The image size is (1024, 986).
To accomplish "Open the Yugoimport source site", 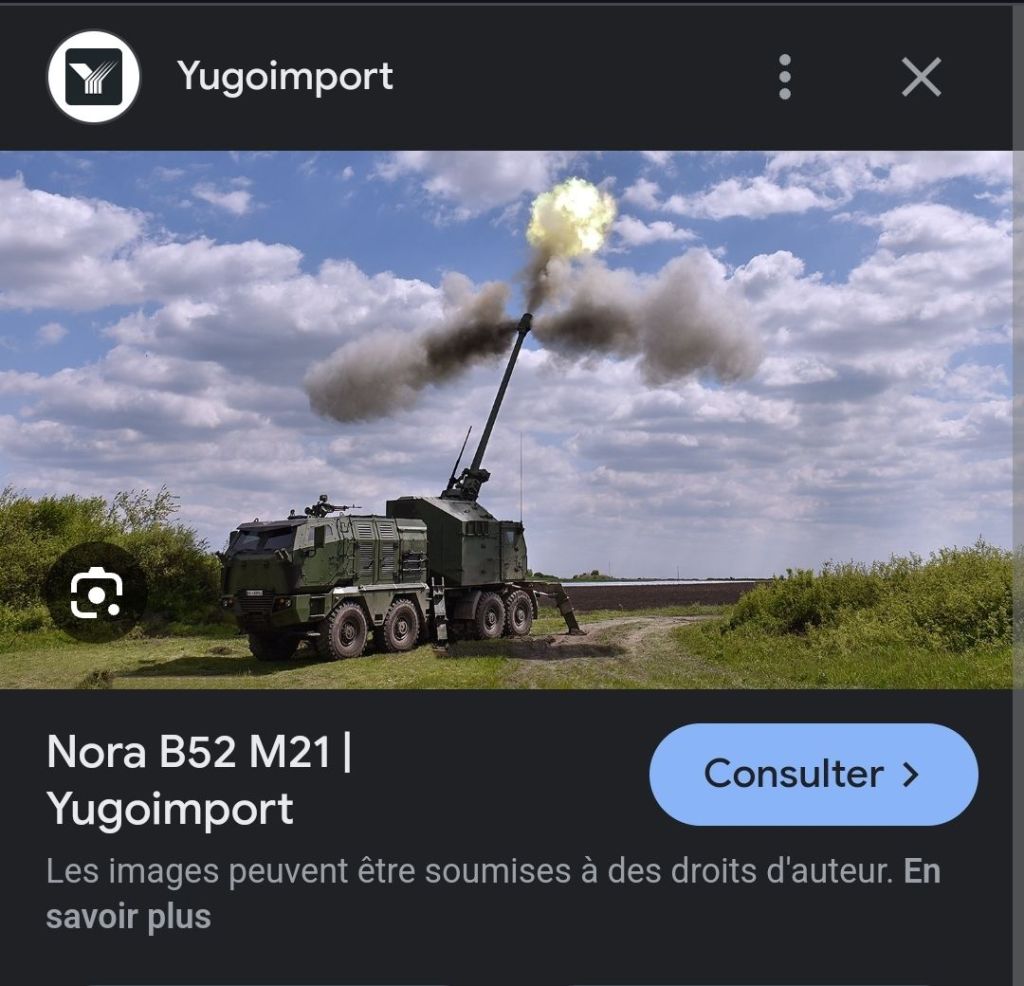I will point(285,77).
